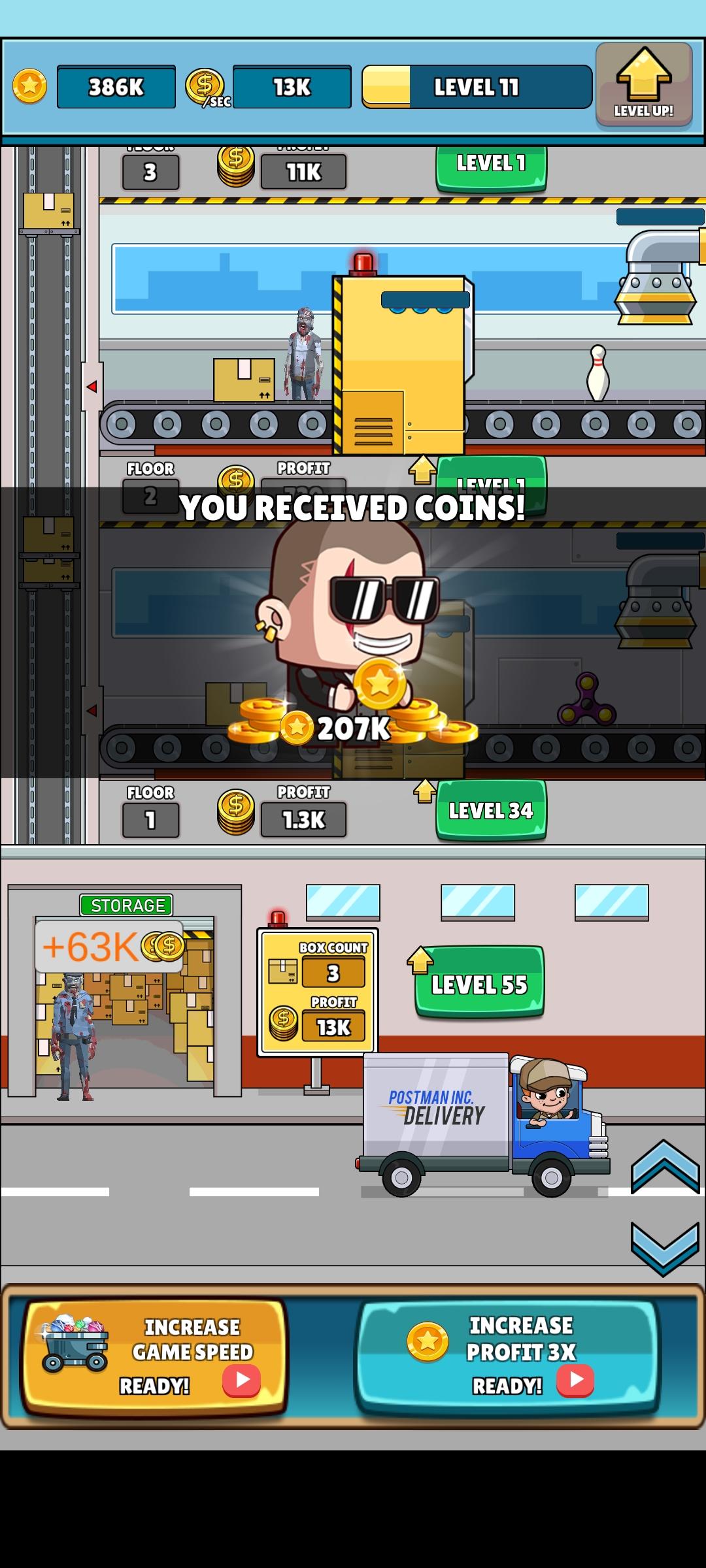This screenshot has height=1568, width=706.
Task: Collect the +63K storage coins
Action: (x=110, y=946)
